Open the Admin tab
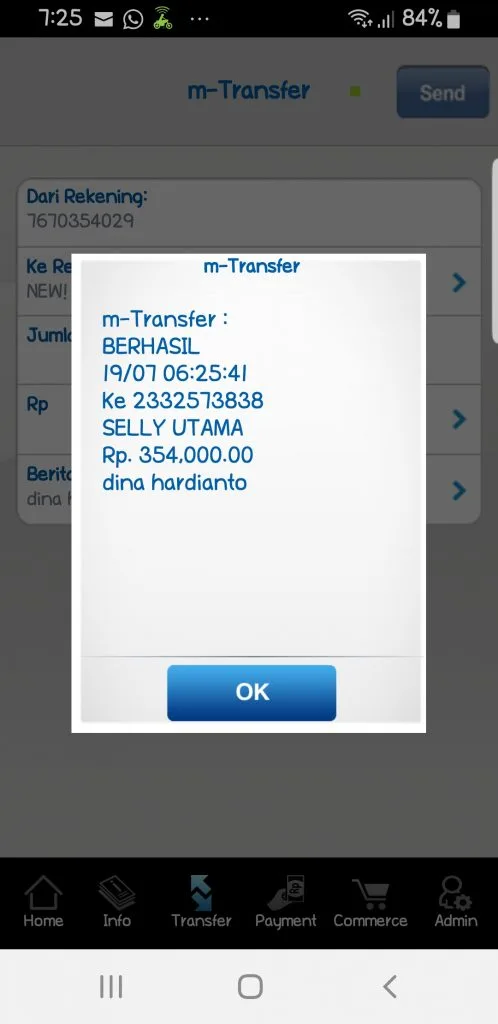Image resolution: width=498 pixels, height=1024 pixels. coord(456,902)
